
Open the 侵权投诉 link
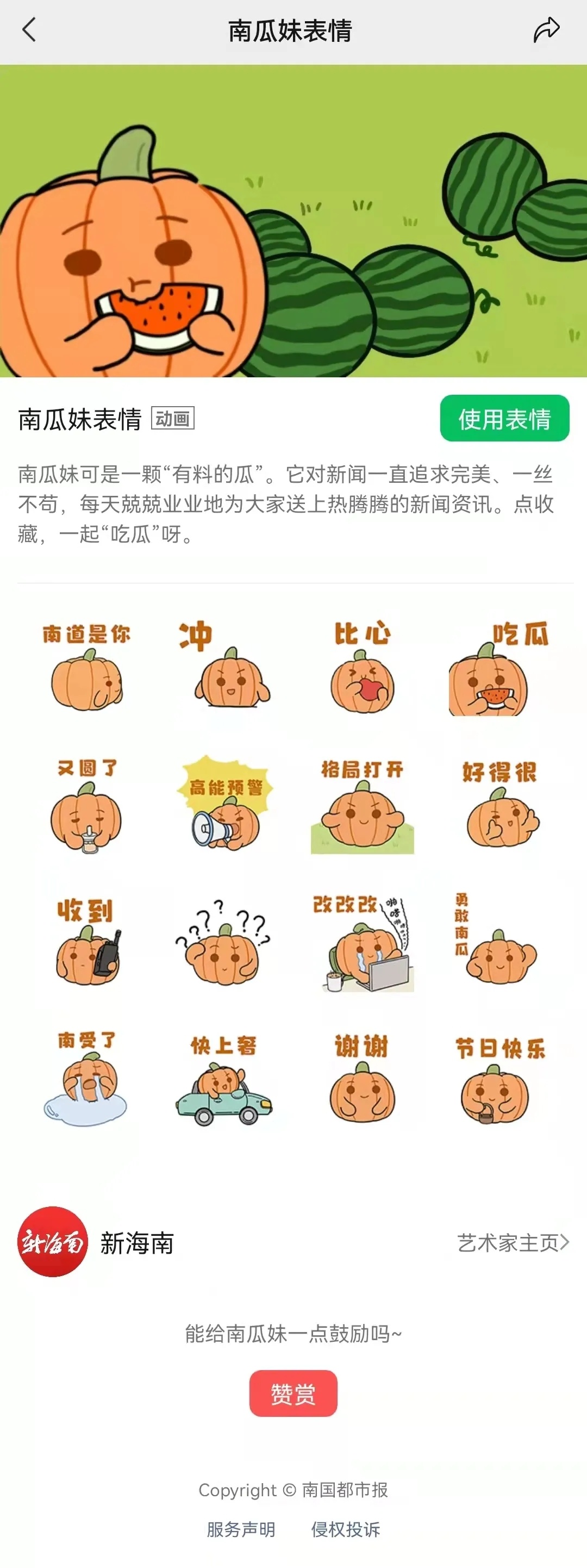tap(346, 1529)
